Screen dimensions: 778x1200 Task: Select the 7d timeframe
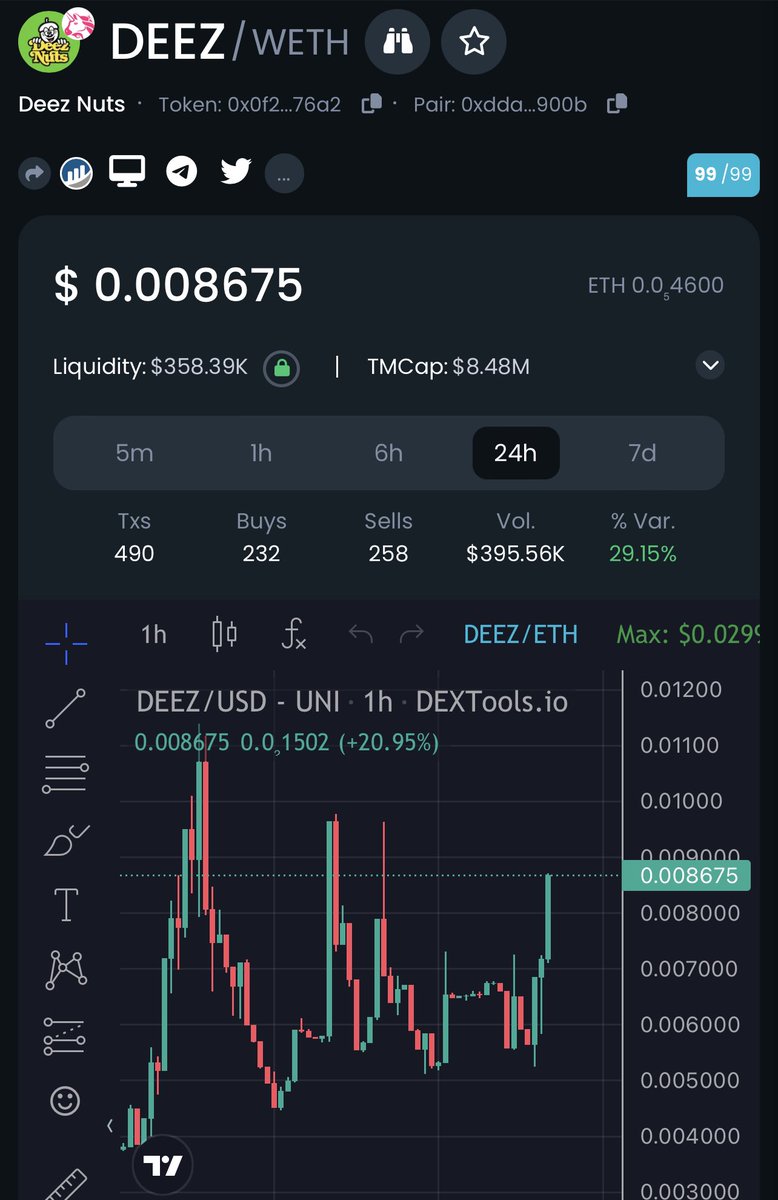pyautogui.click(x=642, y=453)
